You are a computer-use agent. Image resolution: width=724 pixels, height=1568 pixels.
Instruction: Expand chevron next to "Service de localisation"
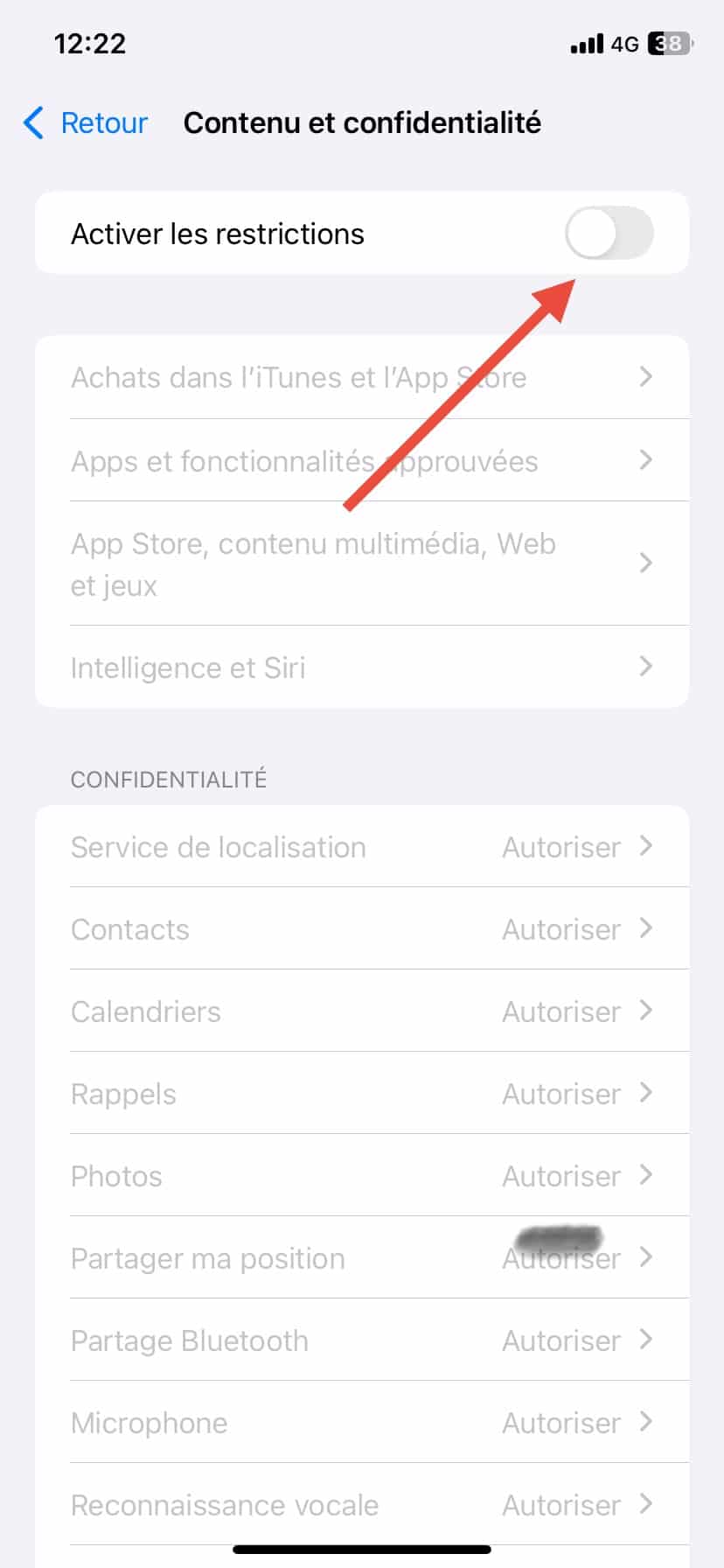tap(646, 846)
